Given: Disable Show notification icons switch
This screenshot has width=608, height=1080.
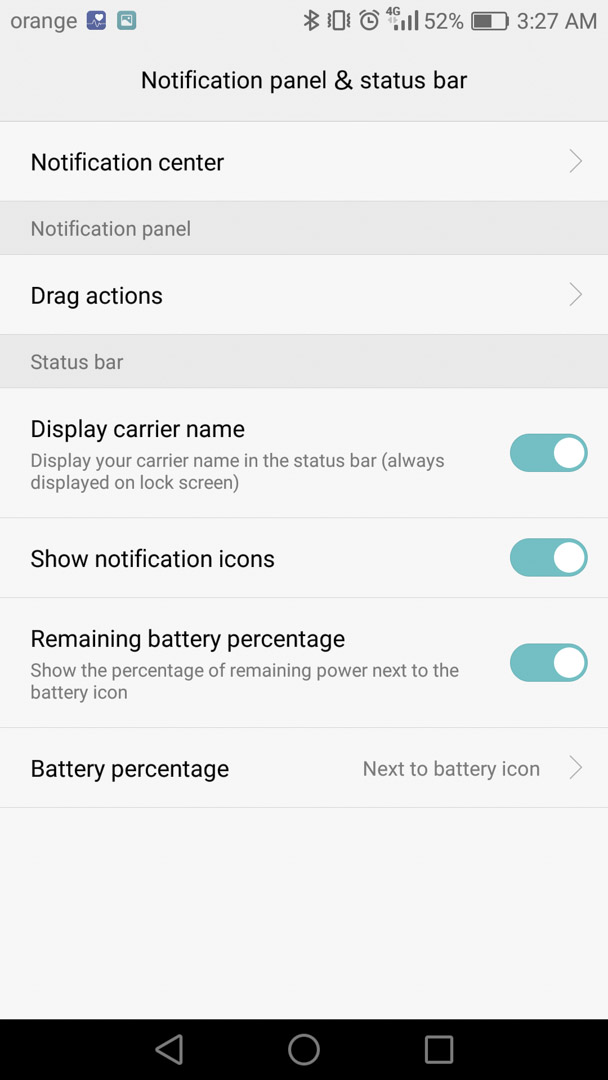Looking at the screenshot, I should pyautogui.click(x=548, y=558).
